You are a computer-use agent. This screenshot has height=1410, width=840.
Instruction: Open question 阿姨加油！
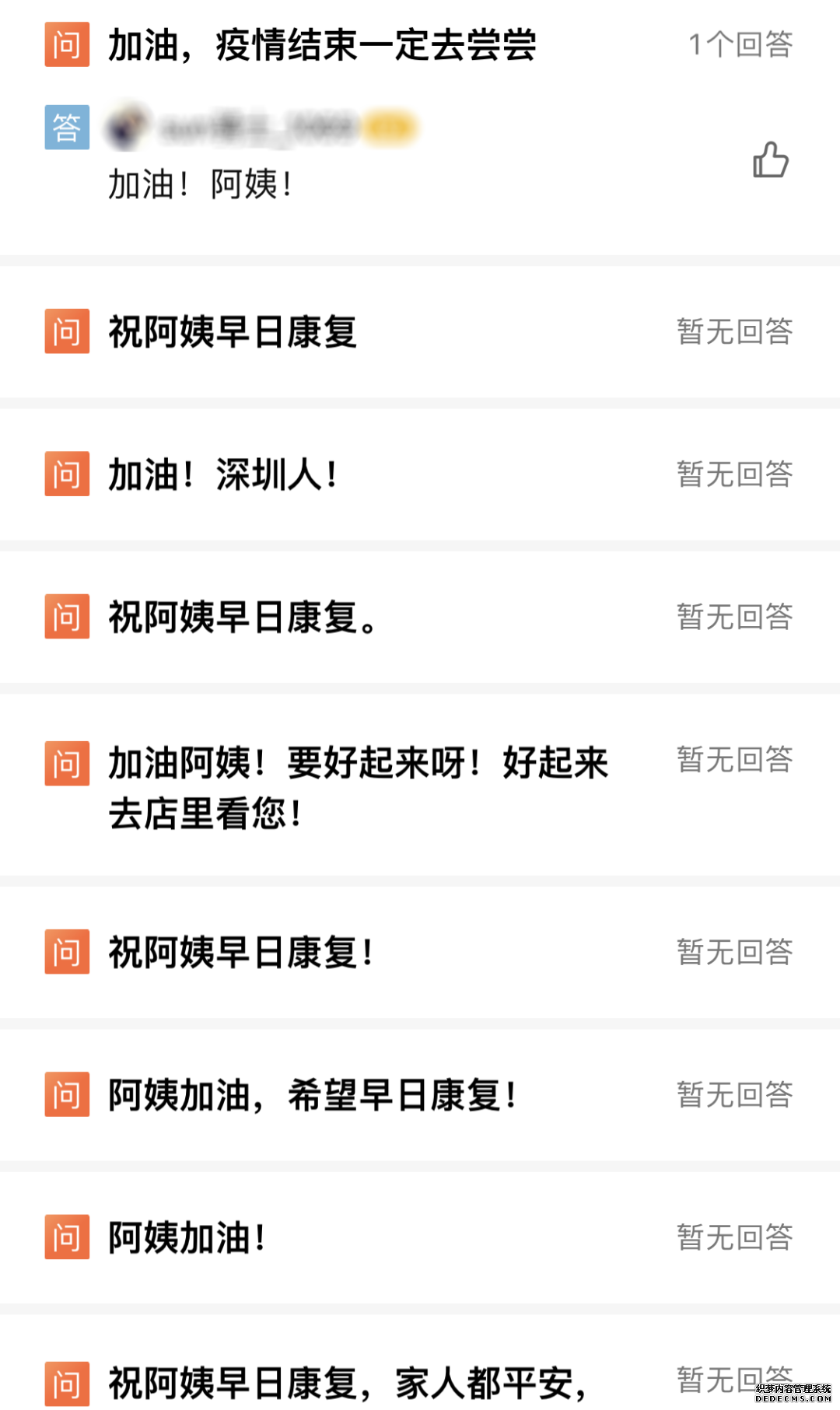(x=187, y=1237)
